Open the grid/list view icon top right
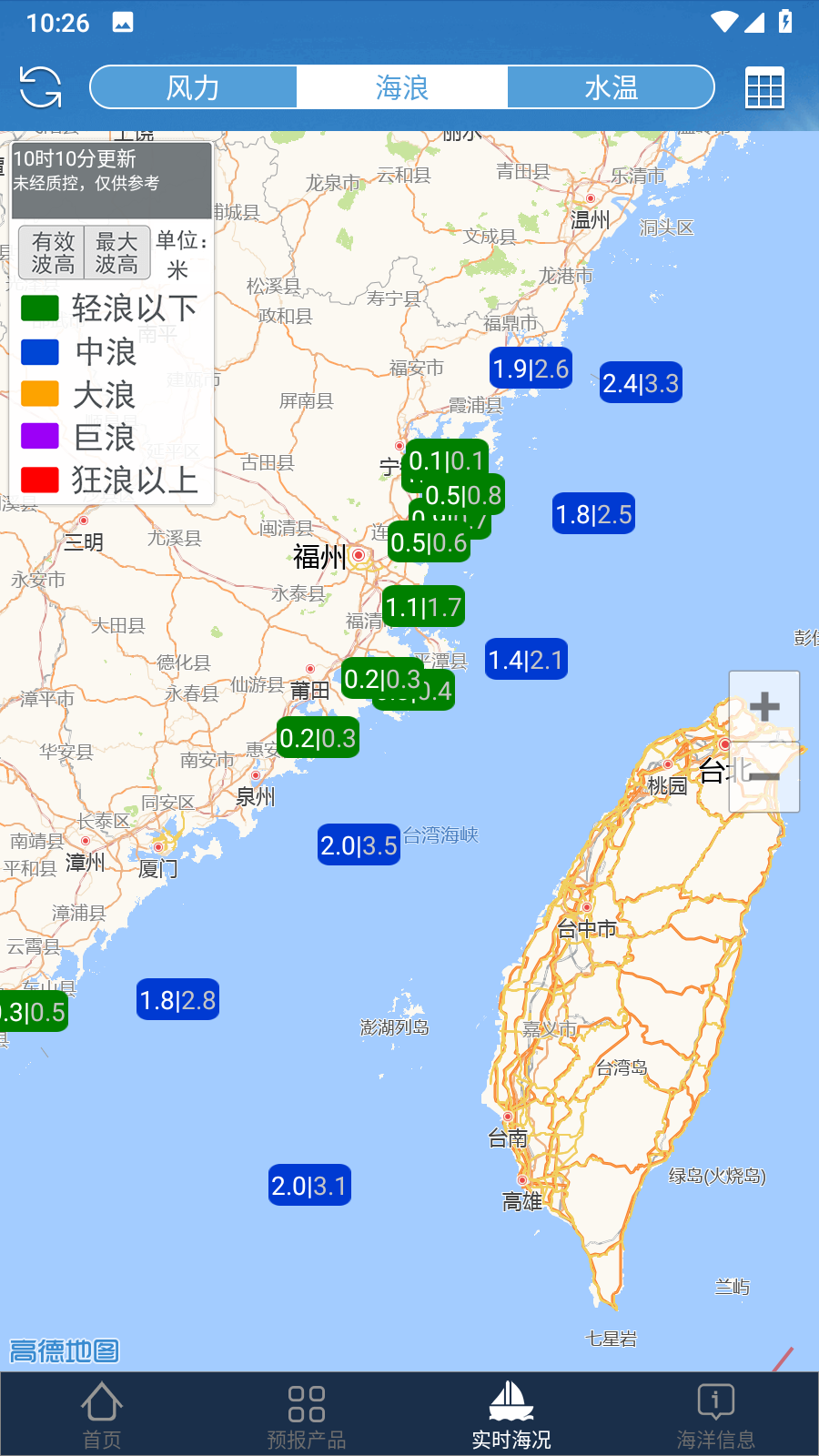 point(764,87)
